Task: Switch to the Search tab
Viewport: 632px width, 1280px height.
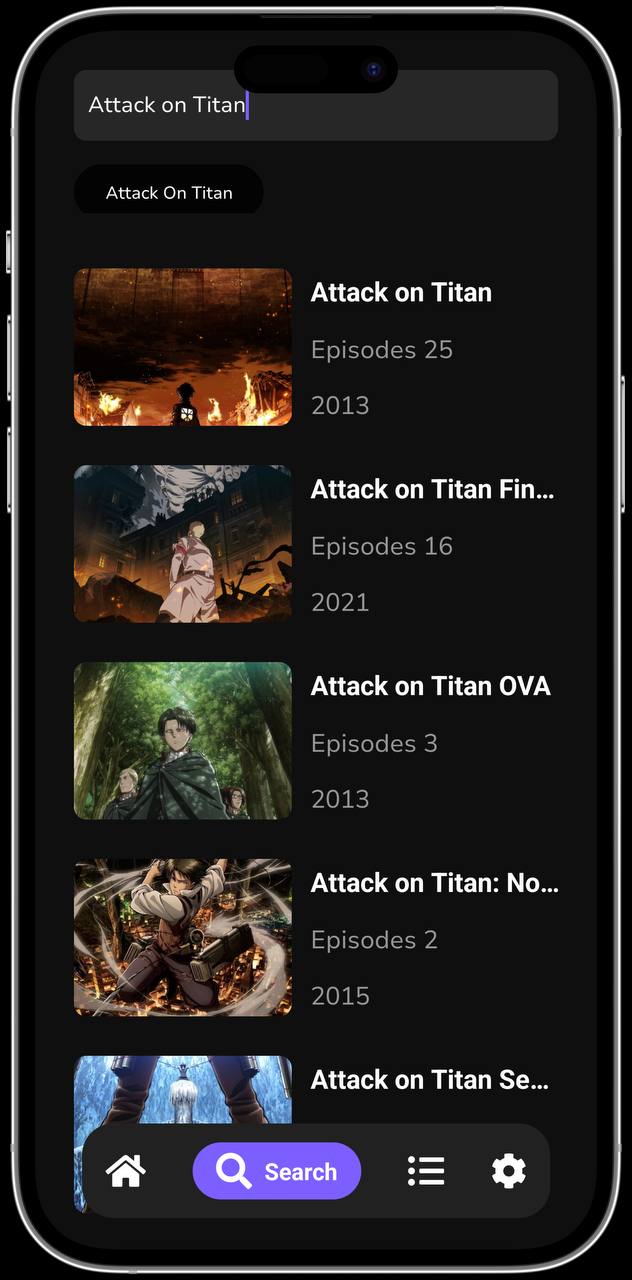Action: 277,1171
